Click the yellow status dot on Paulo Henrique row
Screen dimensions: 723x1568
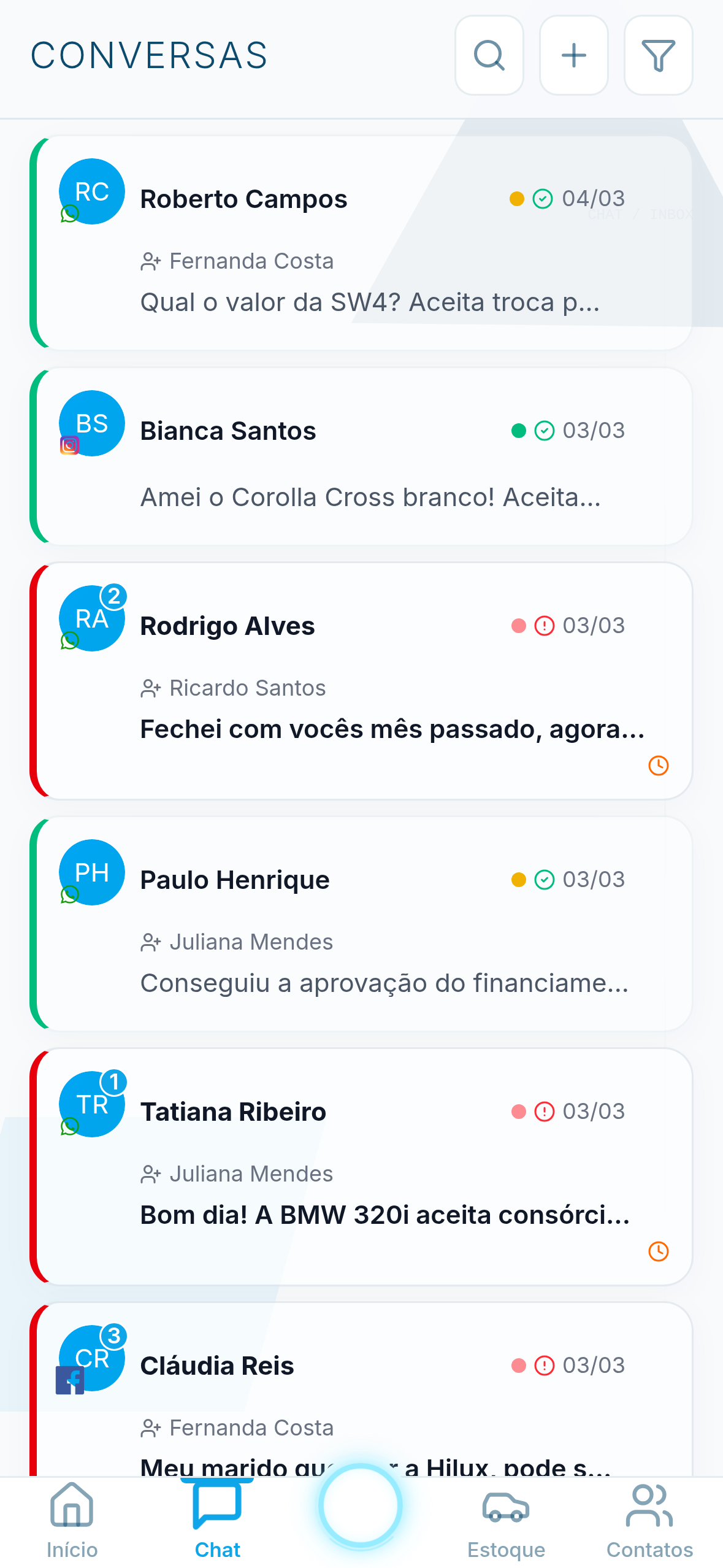tap(518, 880)
